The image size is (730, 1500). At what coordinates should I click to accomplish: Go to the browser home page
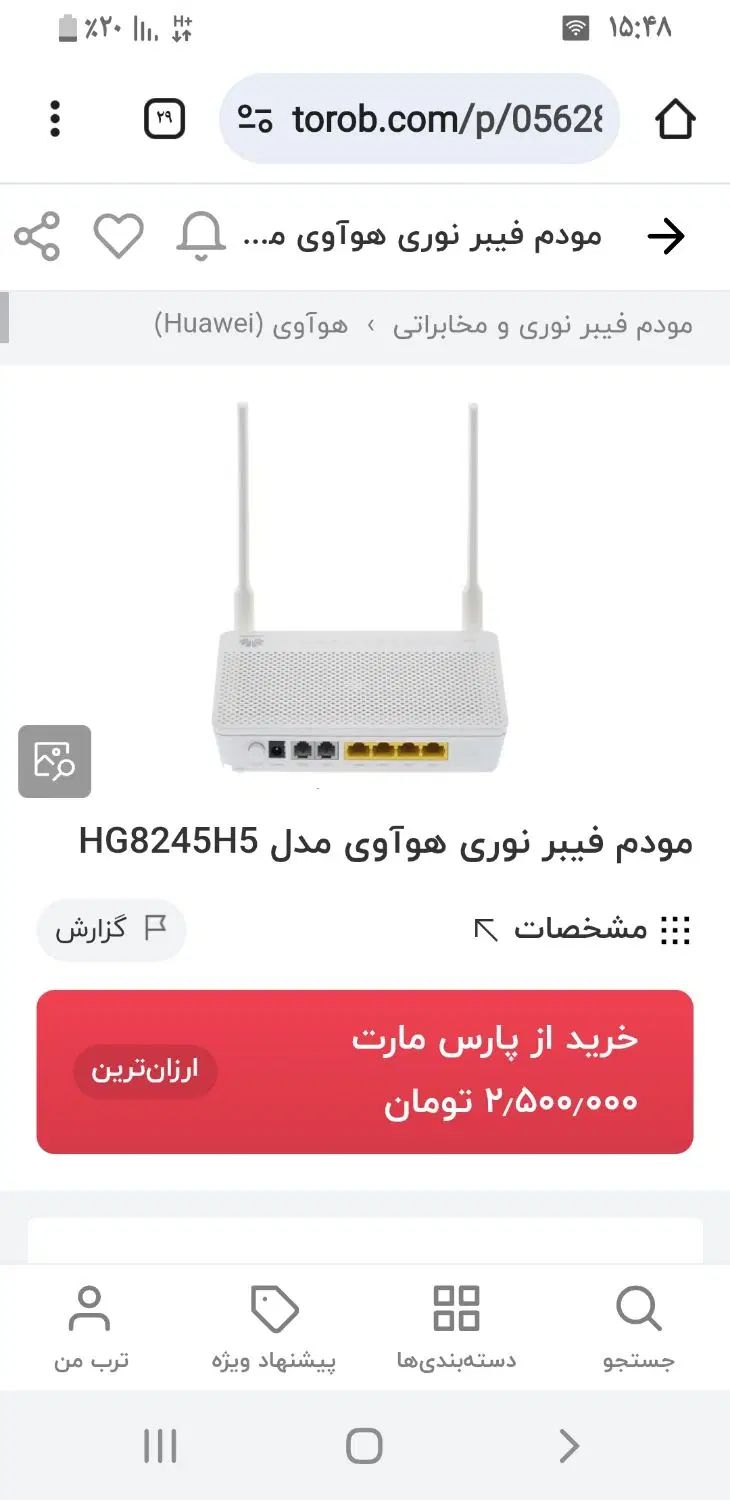click(675, 120)
